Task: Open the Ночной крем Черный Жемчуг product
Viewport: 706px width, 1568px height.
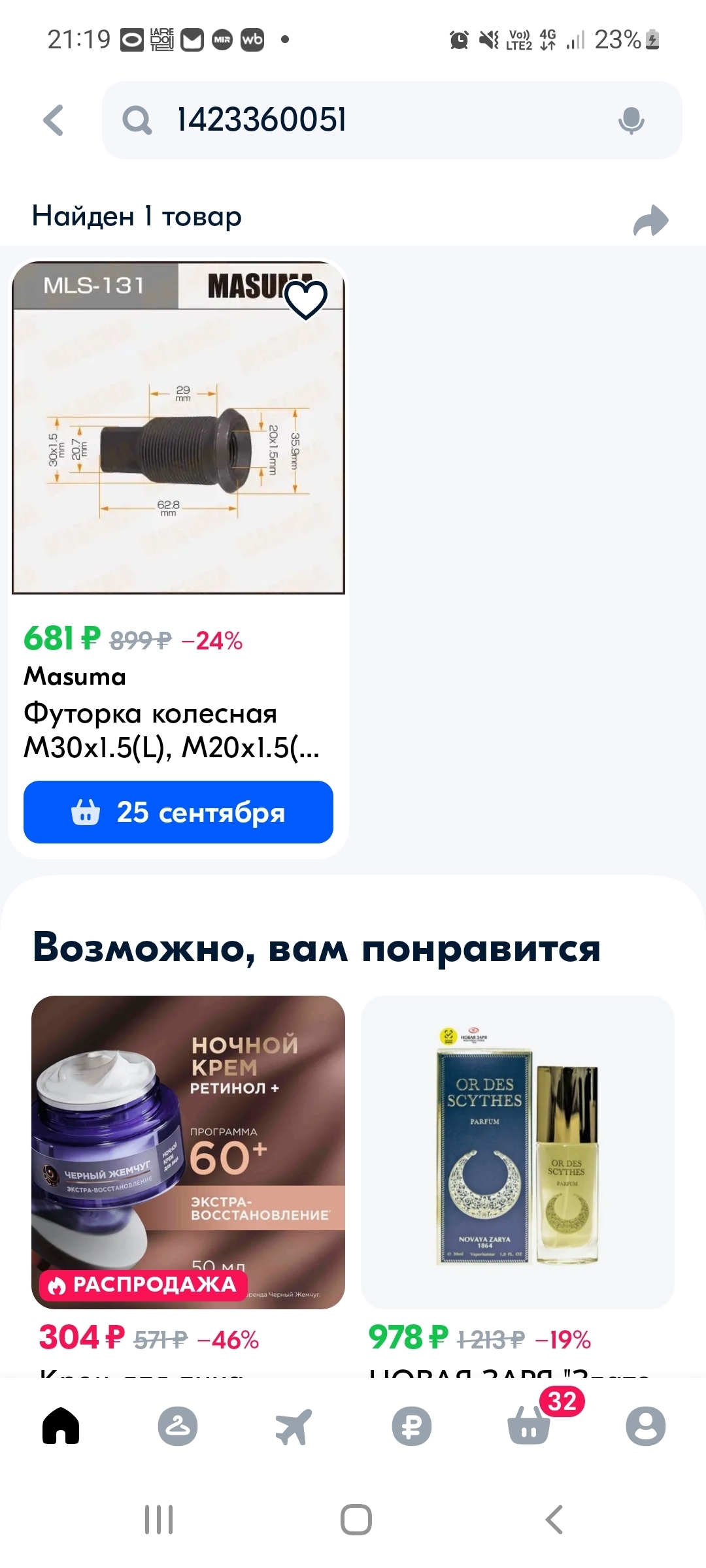Action: click(188, 1152)
